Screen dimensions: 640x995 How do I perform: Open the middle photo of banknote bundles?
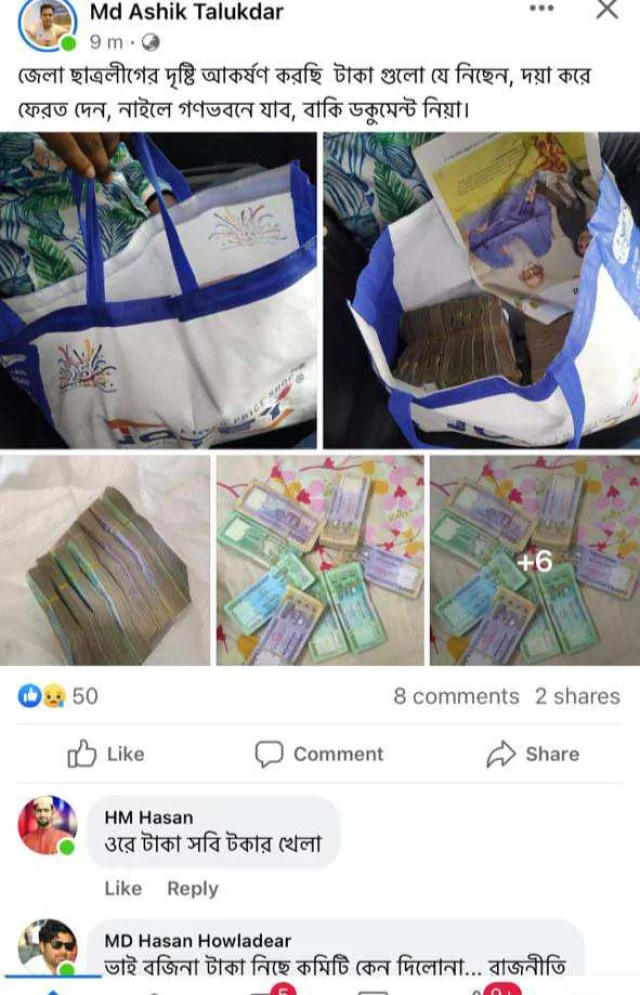click(320, 560)
